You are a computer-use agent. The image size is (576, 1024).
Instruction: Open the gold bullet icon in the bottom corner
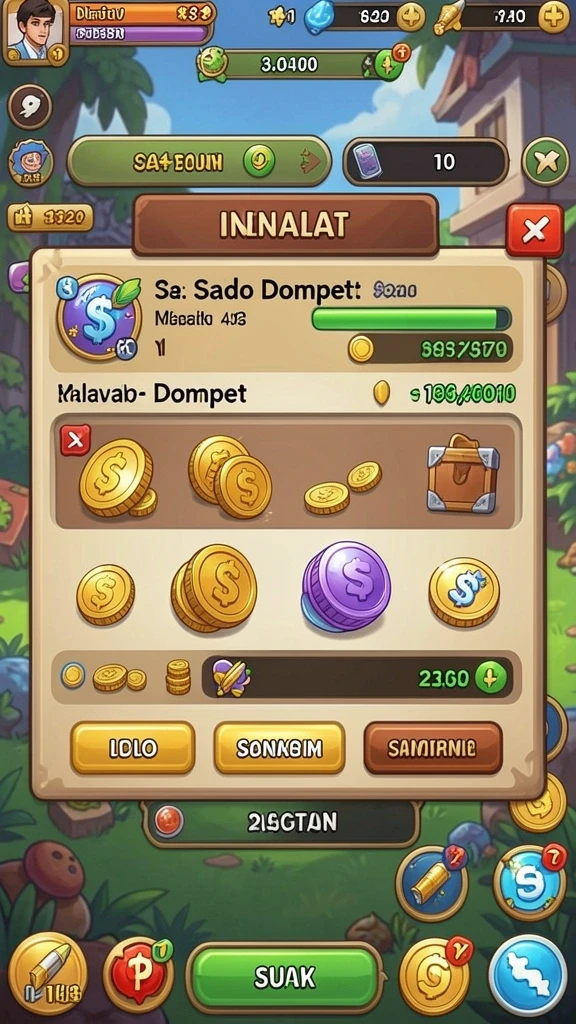point(48,973)
